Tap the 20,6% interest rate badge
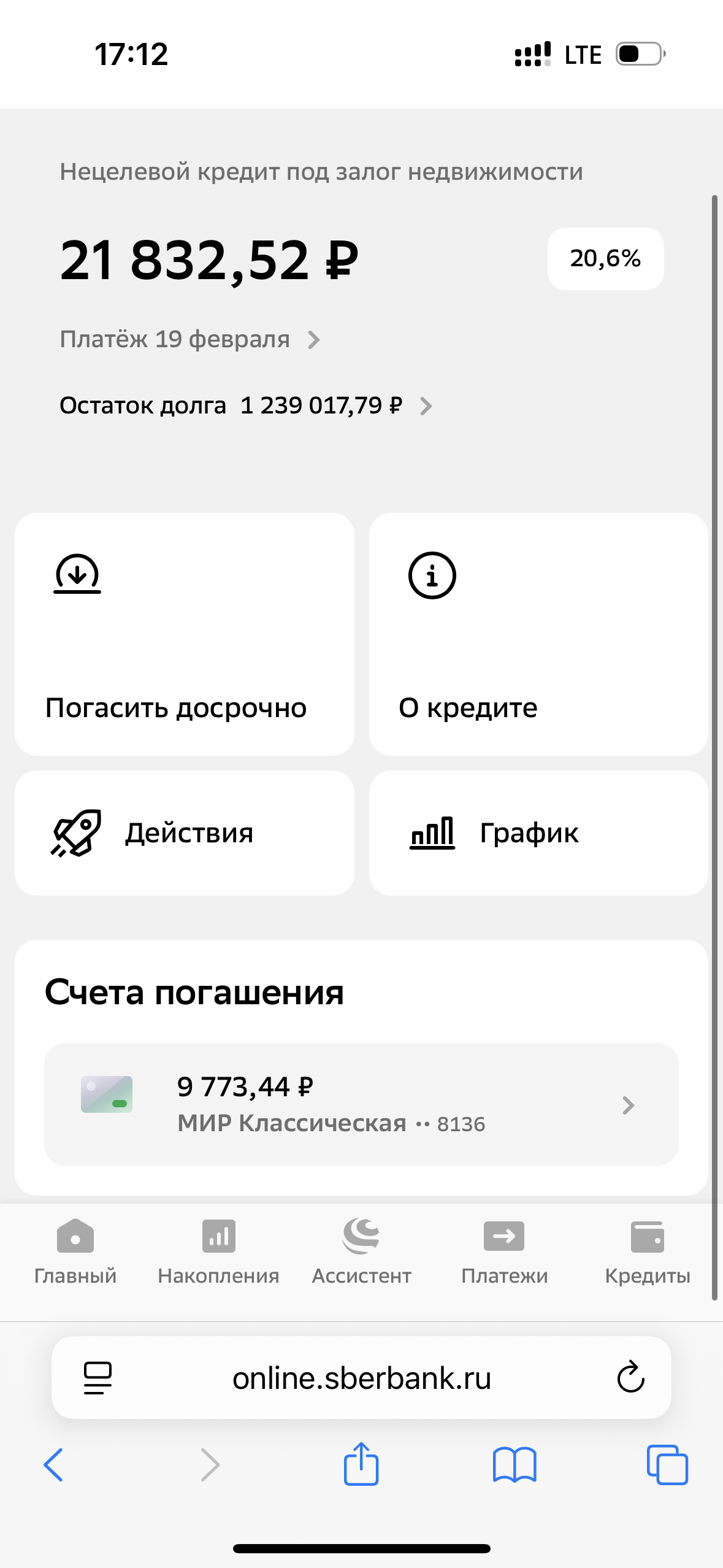The image size is (723, 1568). click(x=605, y=259)
